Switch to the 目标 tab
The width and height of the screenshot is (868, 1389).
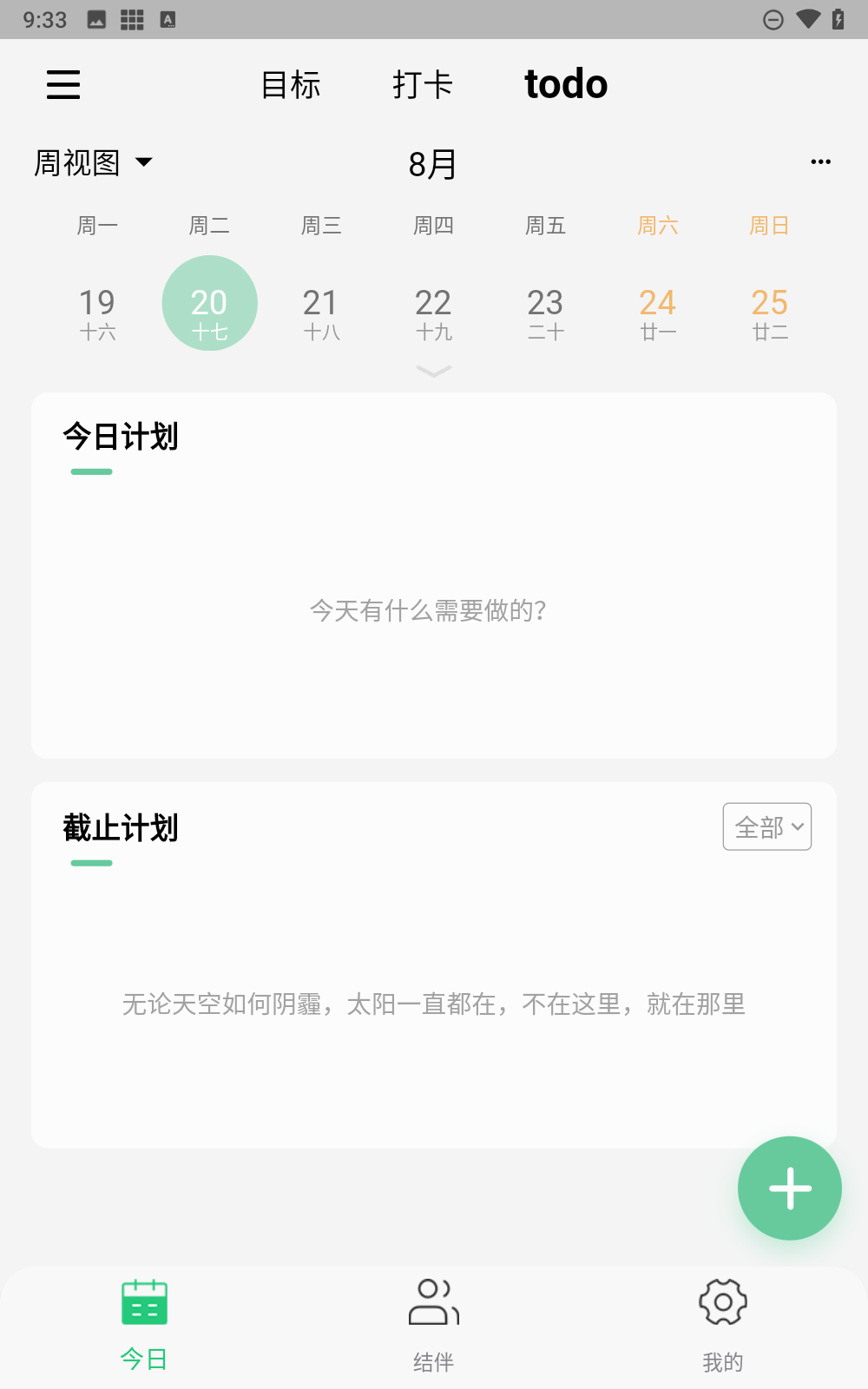click(291, 85)
